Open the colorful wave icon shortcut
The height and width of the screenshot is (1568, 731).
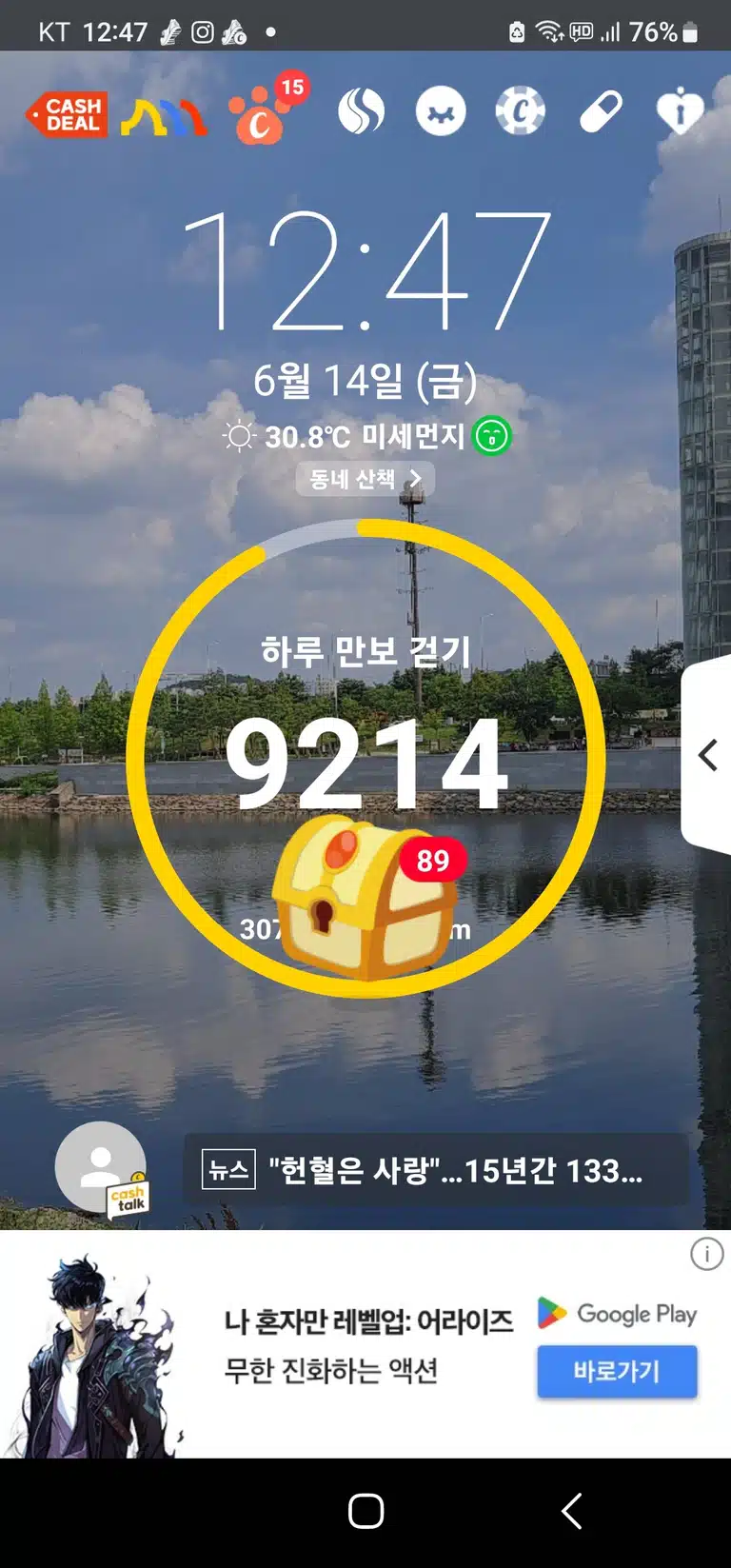164,116
